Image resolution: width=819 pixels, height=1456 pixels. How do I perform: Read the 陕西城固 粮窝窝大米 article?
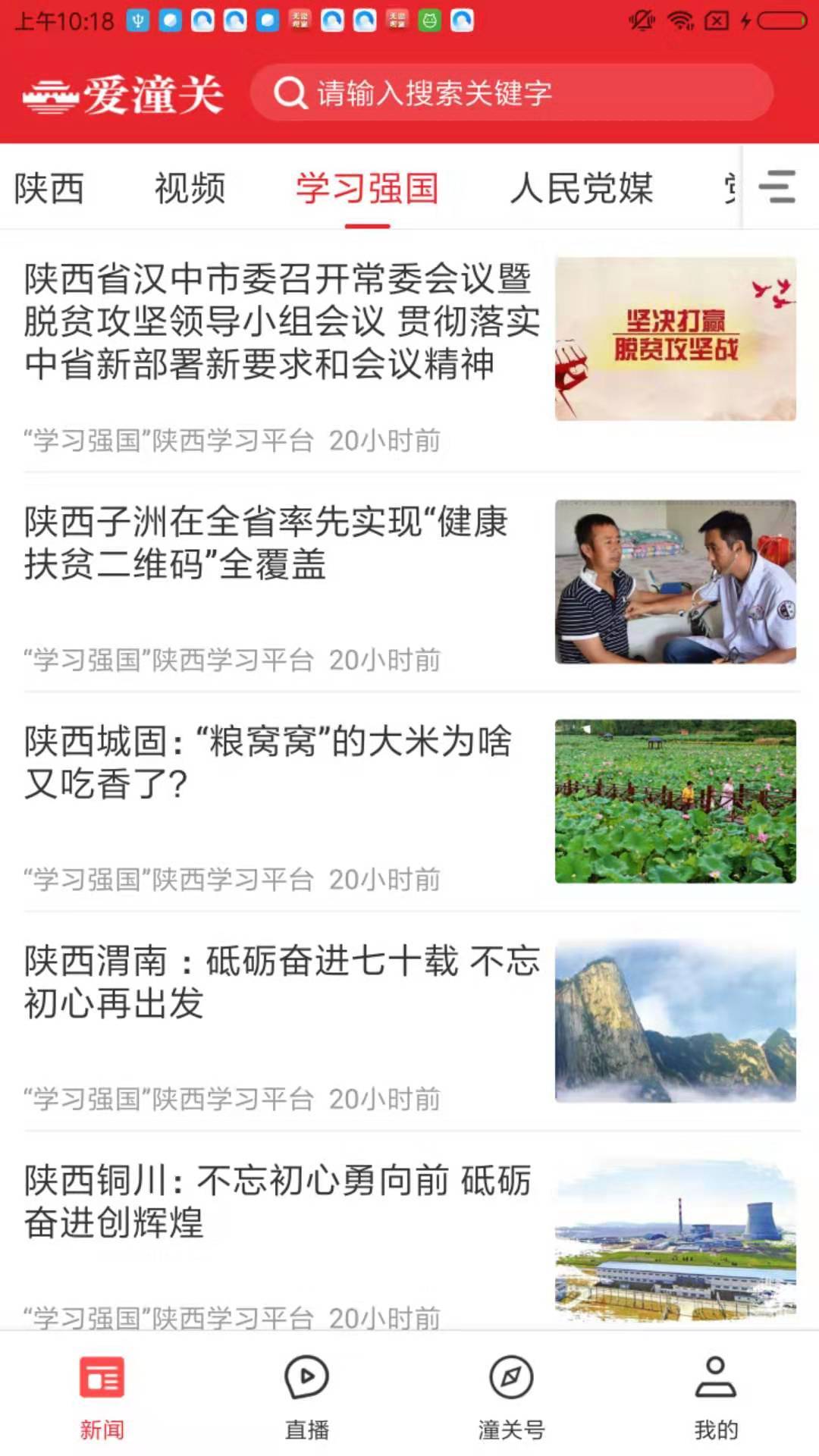tap(267, 762)
